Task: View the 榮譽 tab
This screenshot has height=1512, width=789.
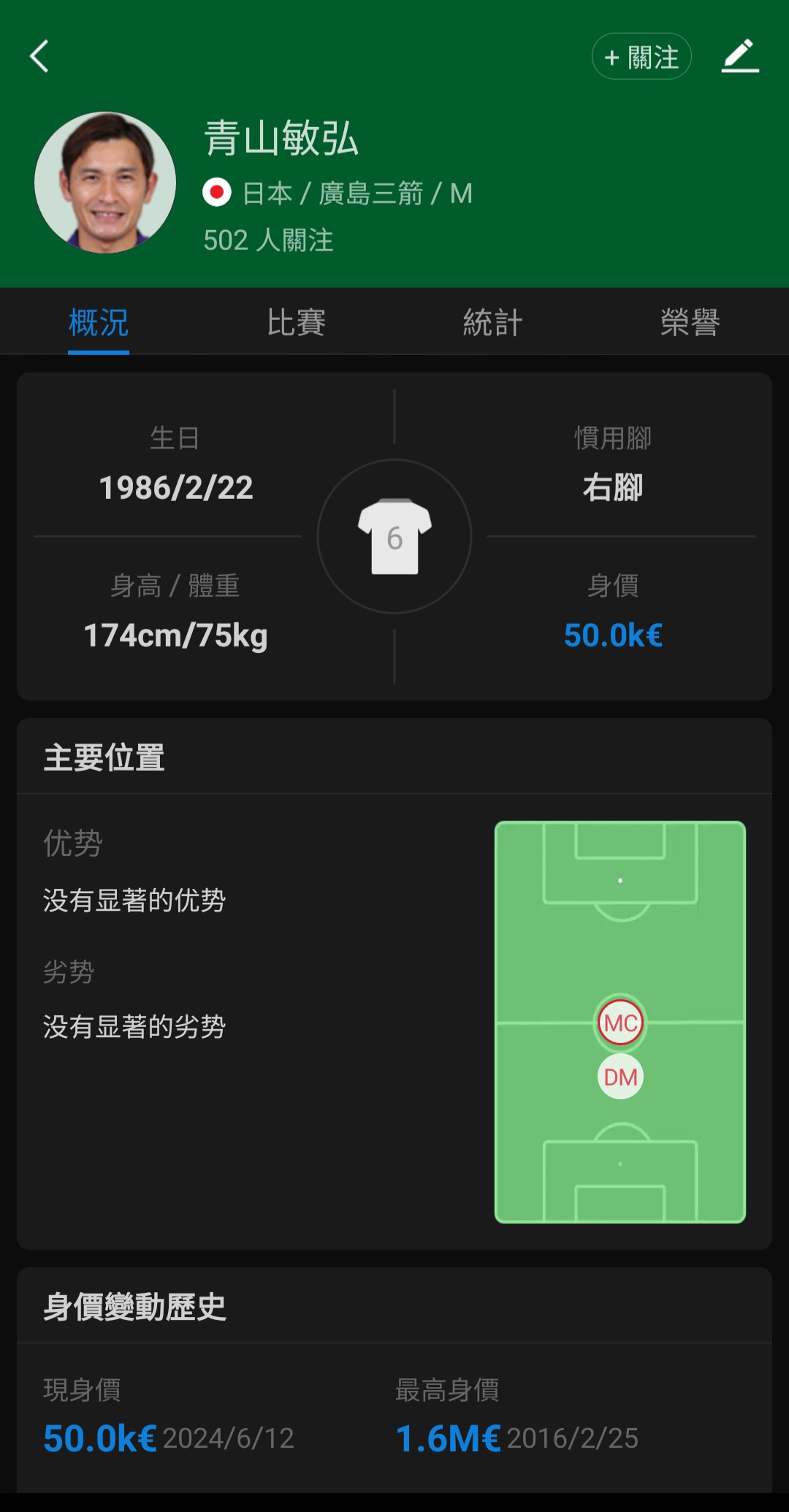Action: tap(690, 322)
